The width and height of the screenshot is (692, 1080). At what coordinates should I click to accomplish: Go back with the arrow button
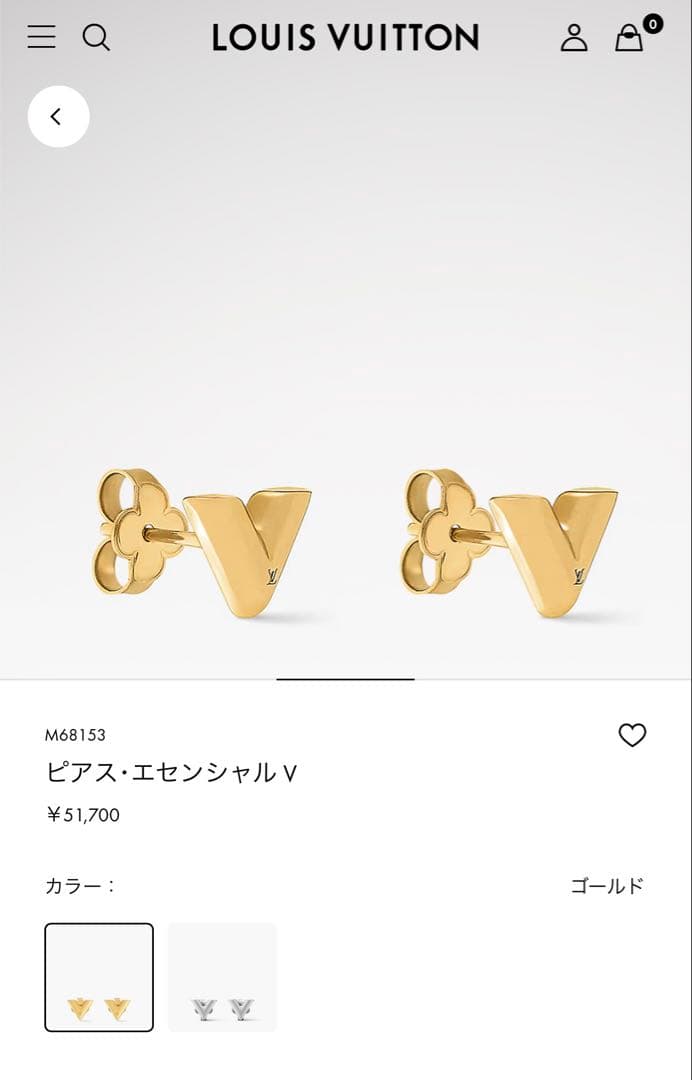click(58, 117)
